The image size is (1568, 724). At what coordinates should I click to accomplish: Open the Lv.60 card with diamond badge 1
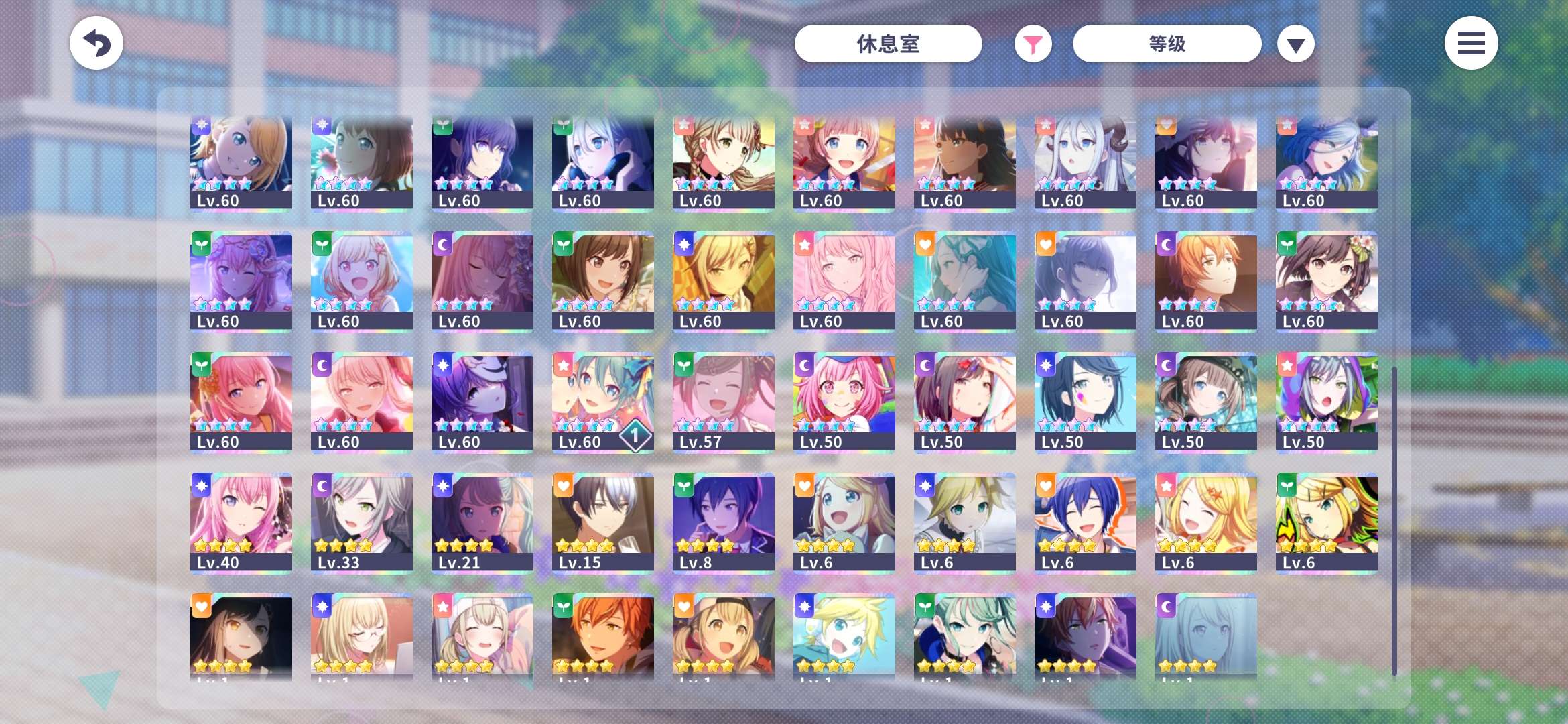(602, 401)
